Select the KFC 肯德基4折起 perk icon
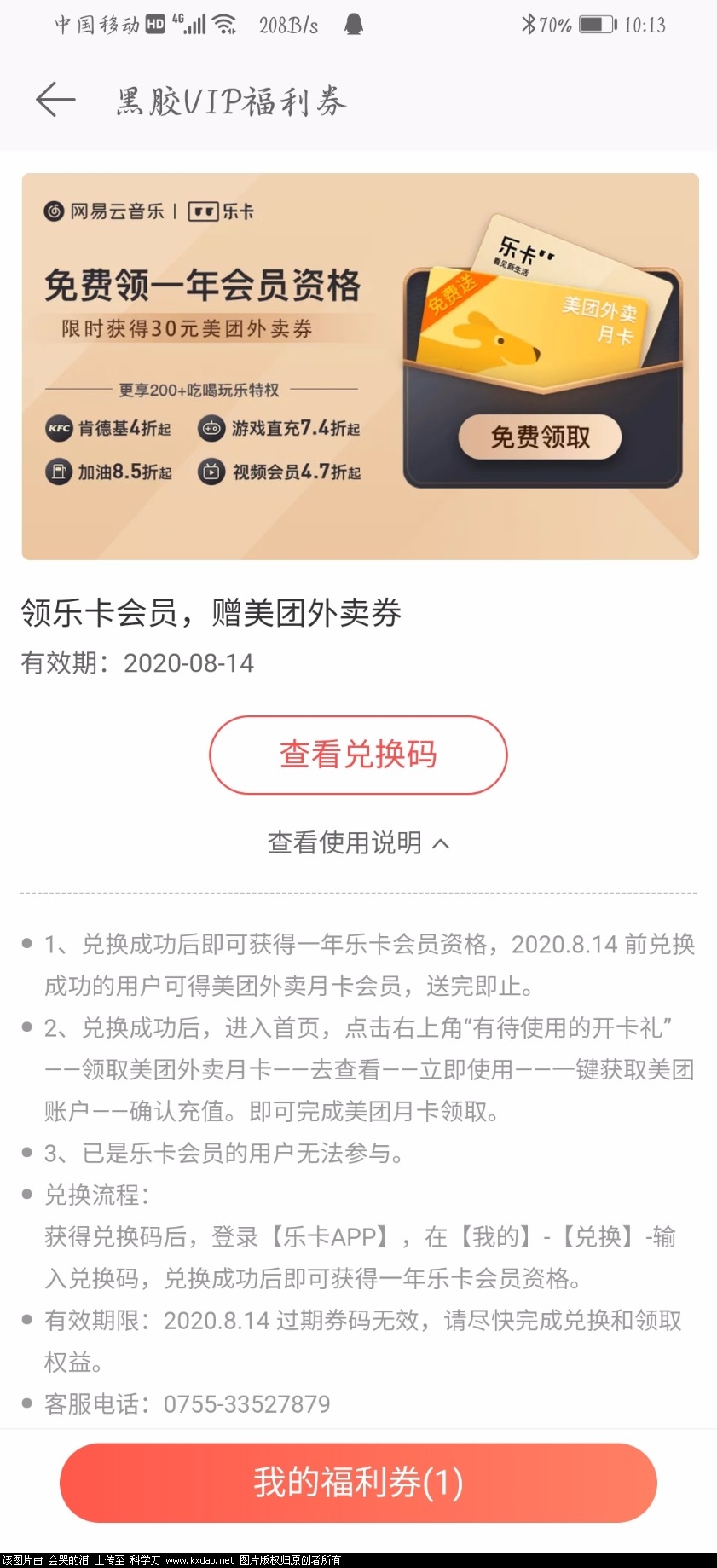 pos(56,430)
